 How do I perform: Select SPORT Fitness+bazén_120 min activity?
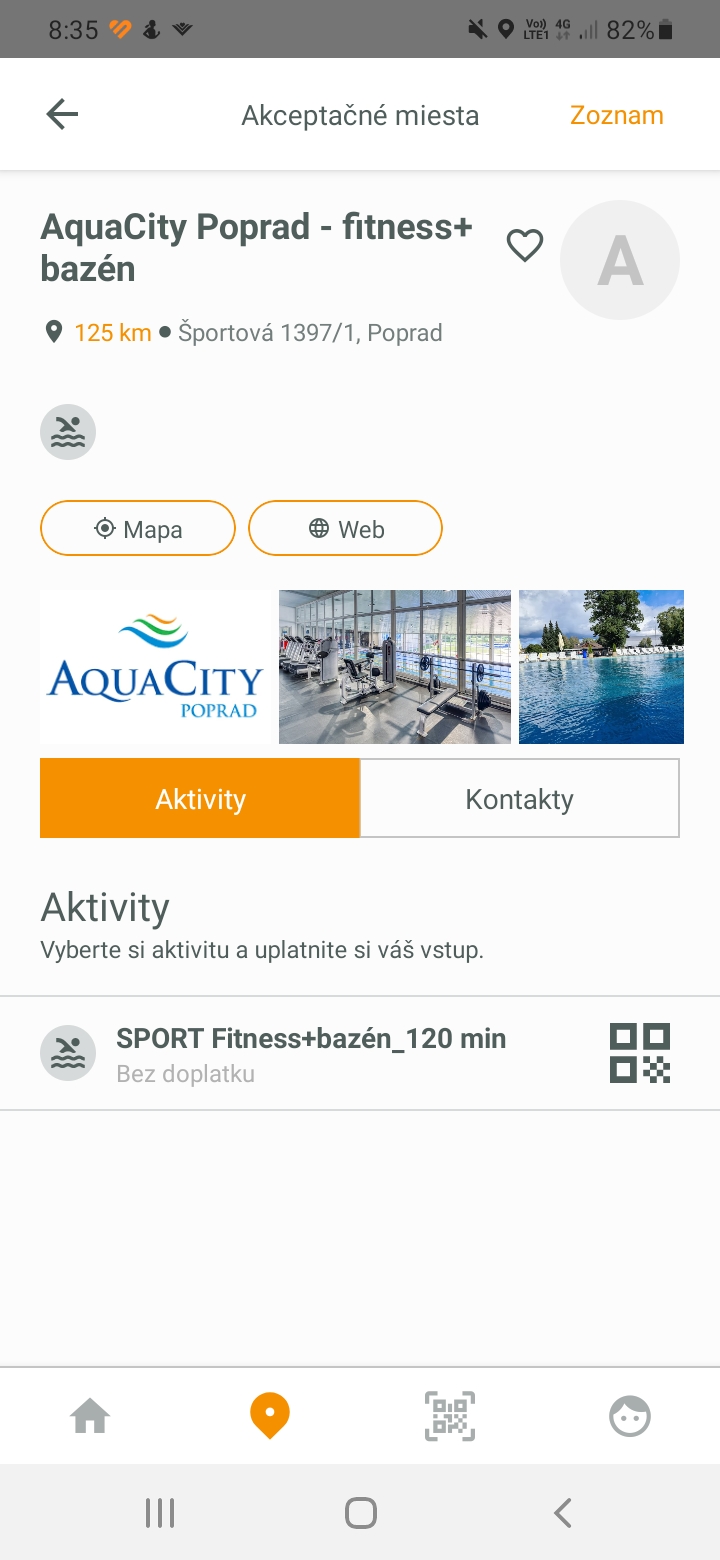[x=311, y=1053]
